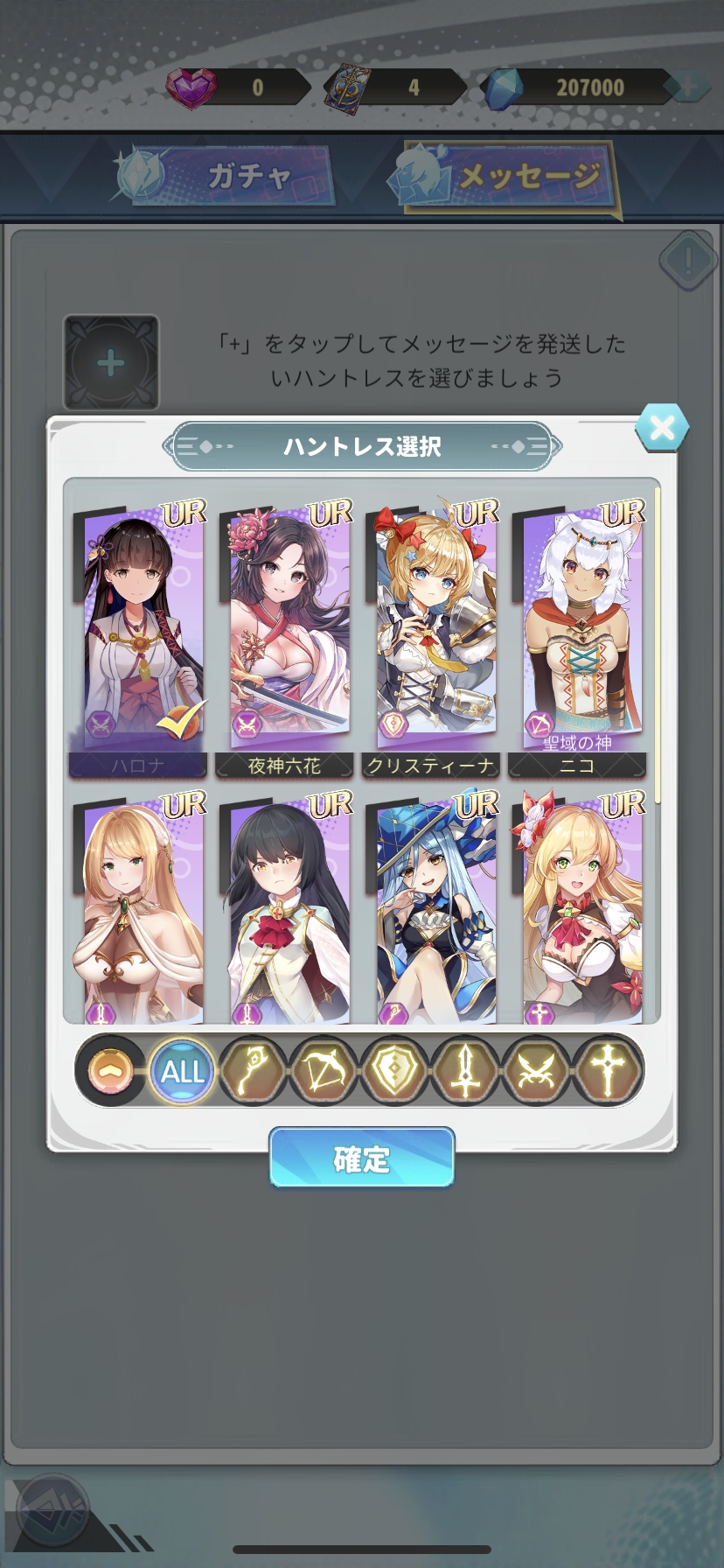Filter huntresses by crossed blades class

537,1071
